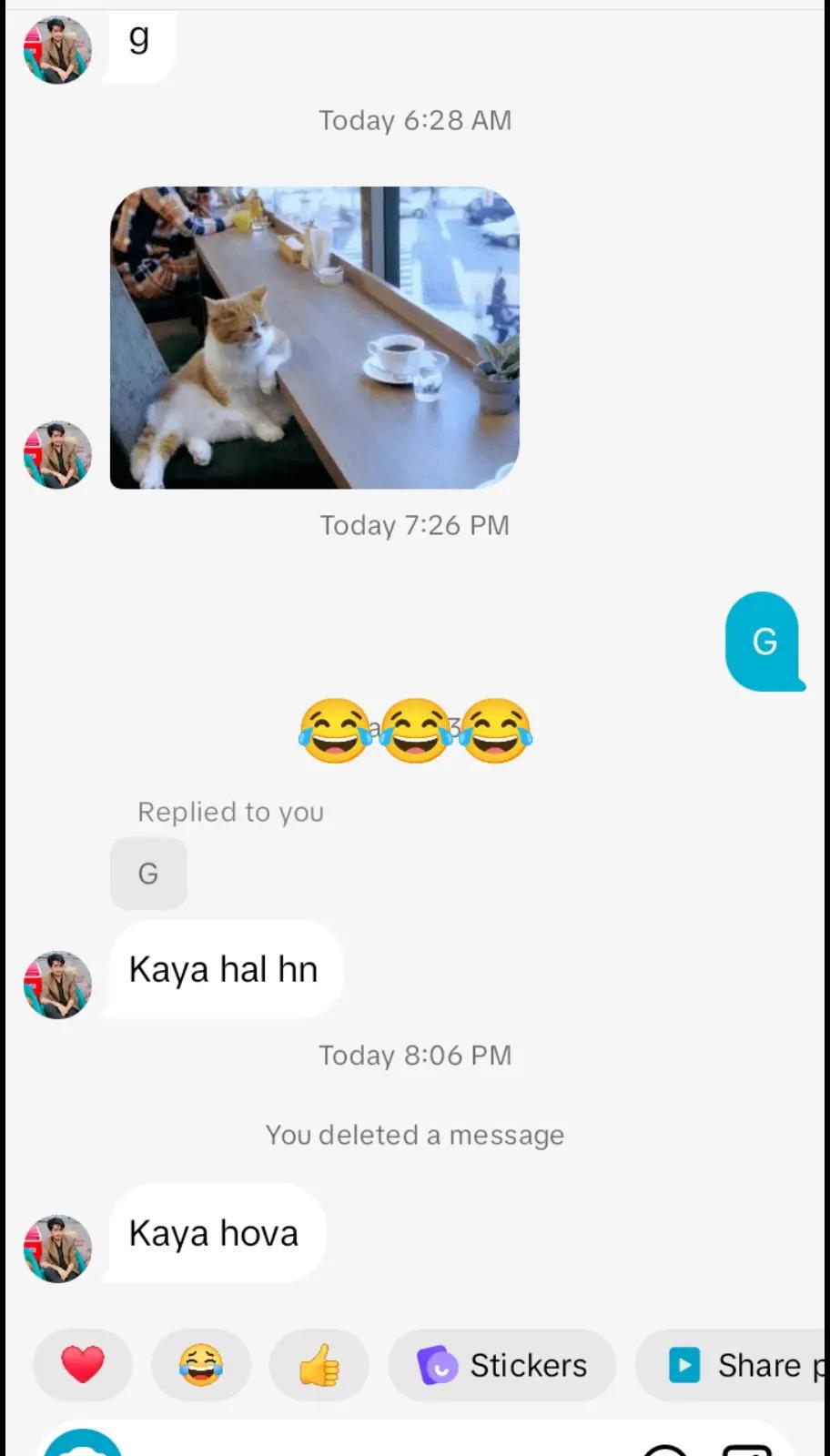Image resolution: width=830 pixels, height=1456 pixels.
Task: Open the cat GIF message
Action: click(x=315, y=338)
